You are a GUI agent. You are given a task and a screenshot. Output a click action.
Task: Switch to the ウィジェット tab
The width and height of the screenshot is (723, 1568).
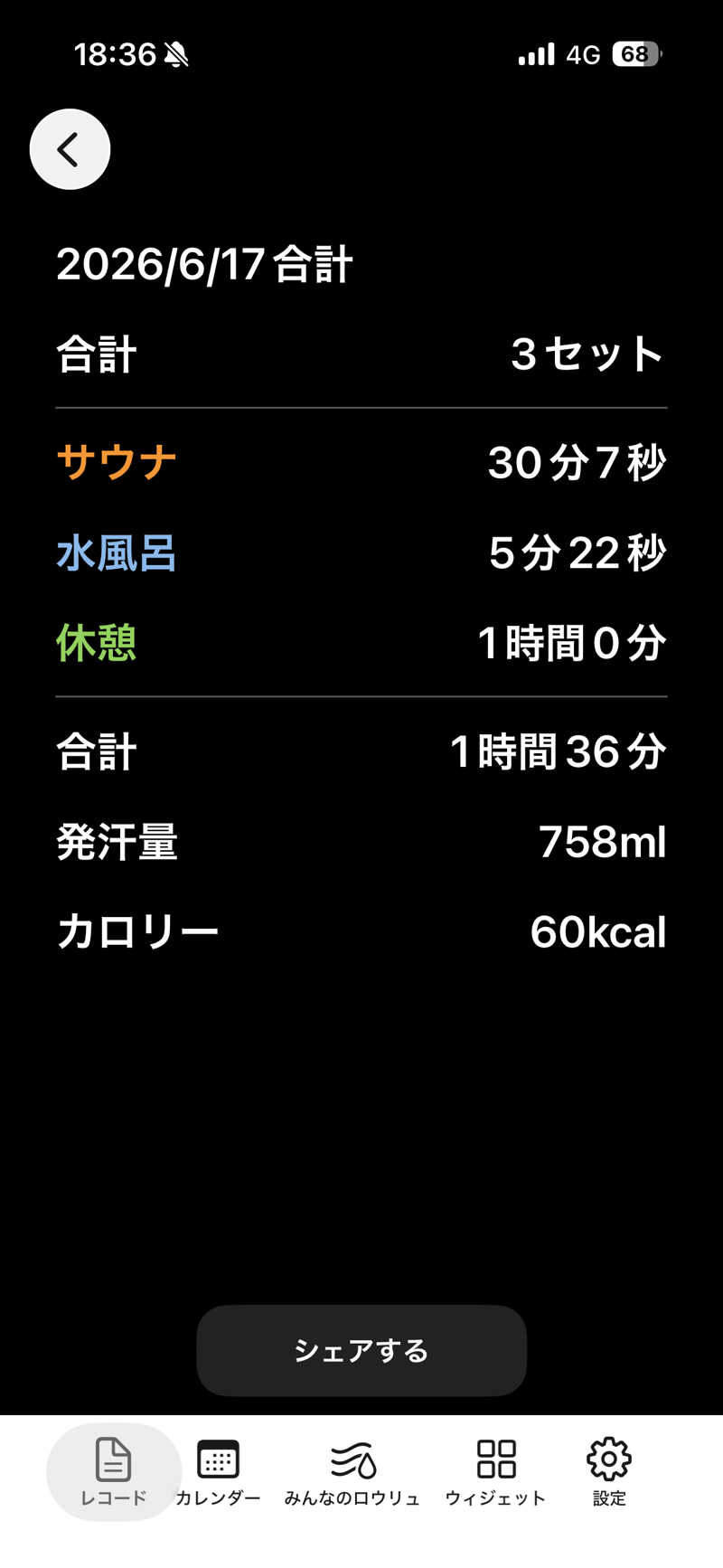(x=496, y=1471)
